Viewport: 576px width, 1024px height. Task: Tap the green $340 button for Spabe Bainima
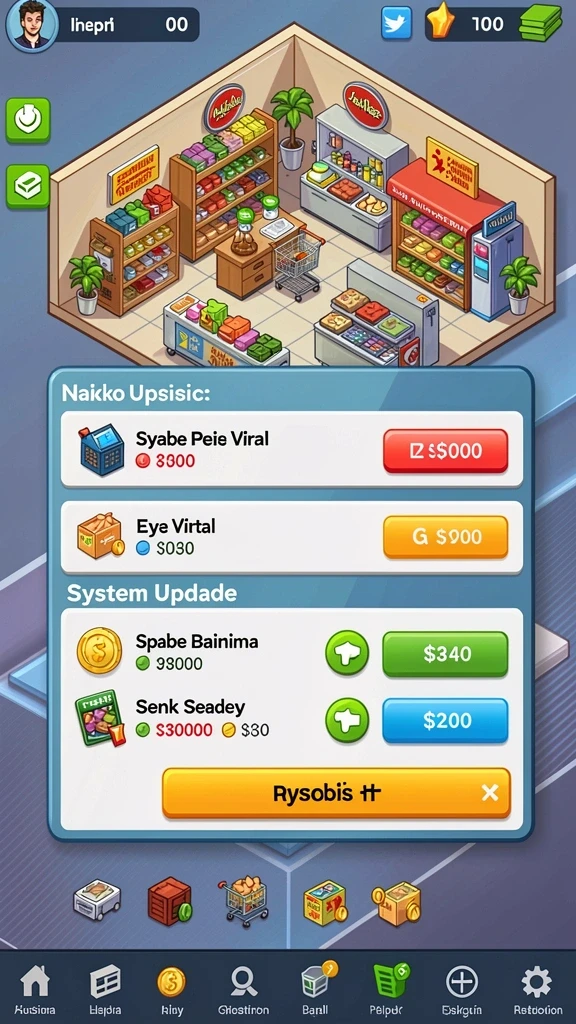(445, 654)
